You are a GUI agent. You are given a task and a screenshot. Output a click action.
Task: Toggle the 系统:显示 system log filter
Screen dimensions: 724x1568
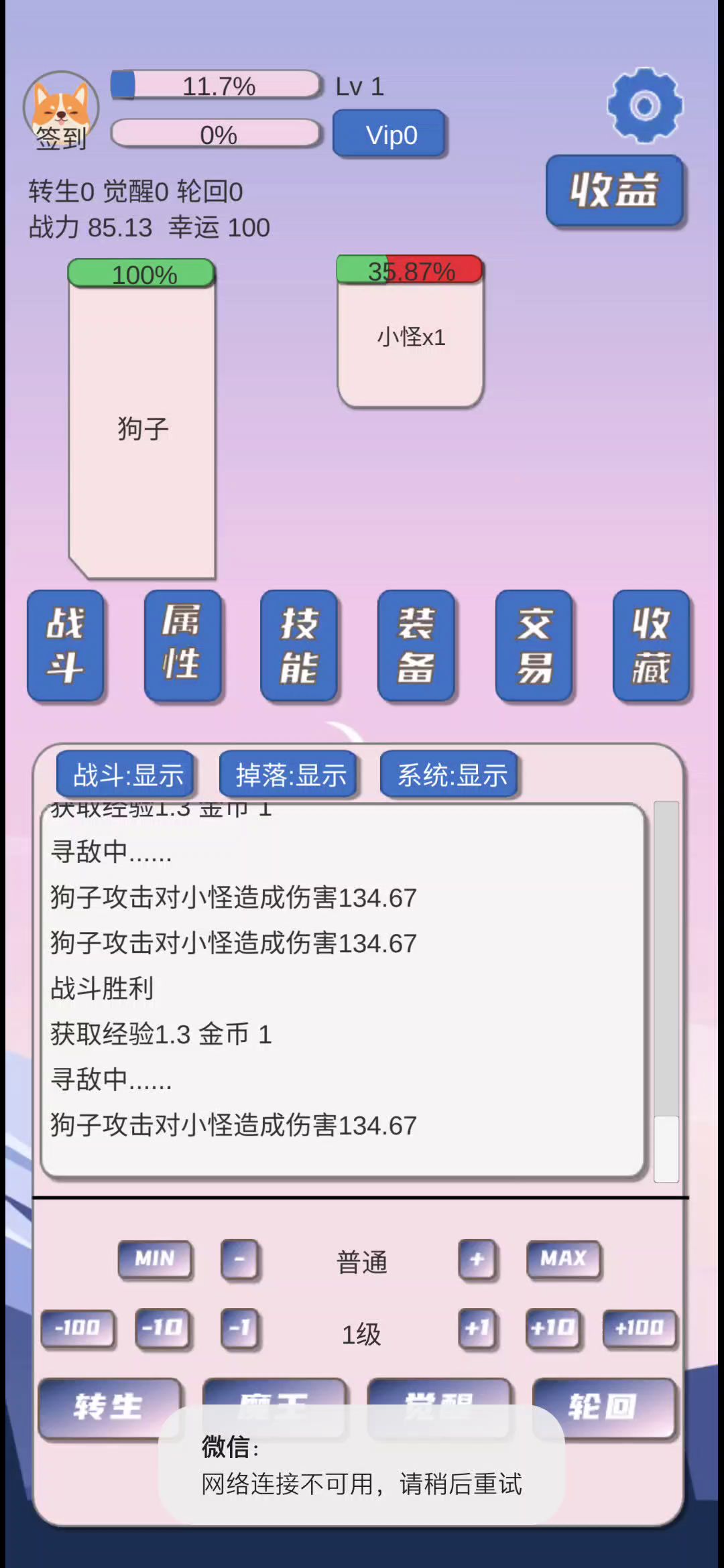tap(451, 775)
